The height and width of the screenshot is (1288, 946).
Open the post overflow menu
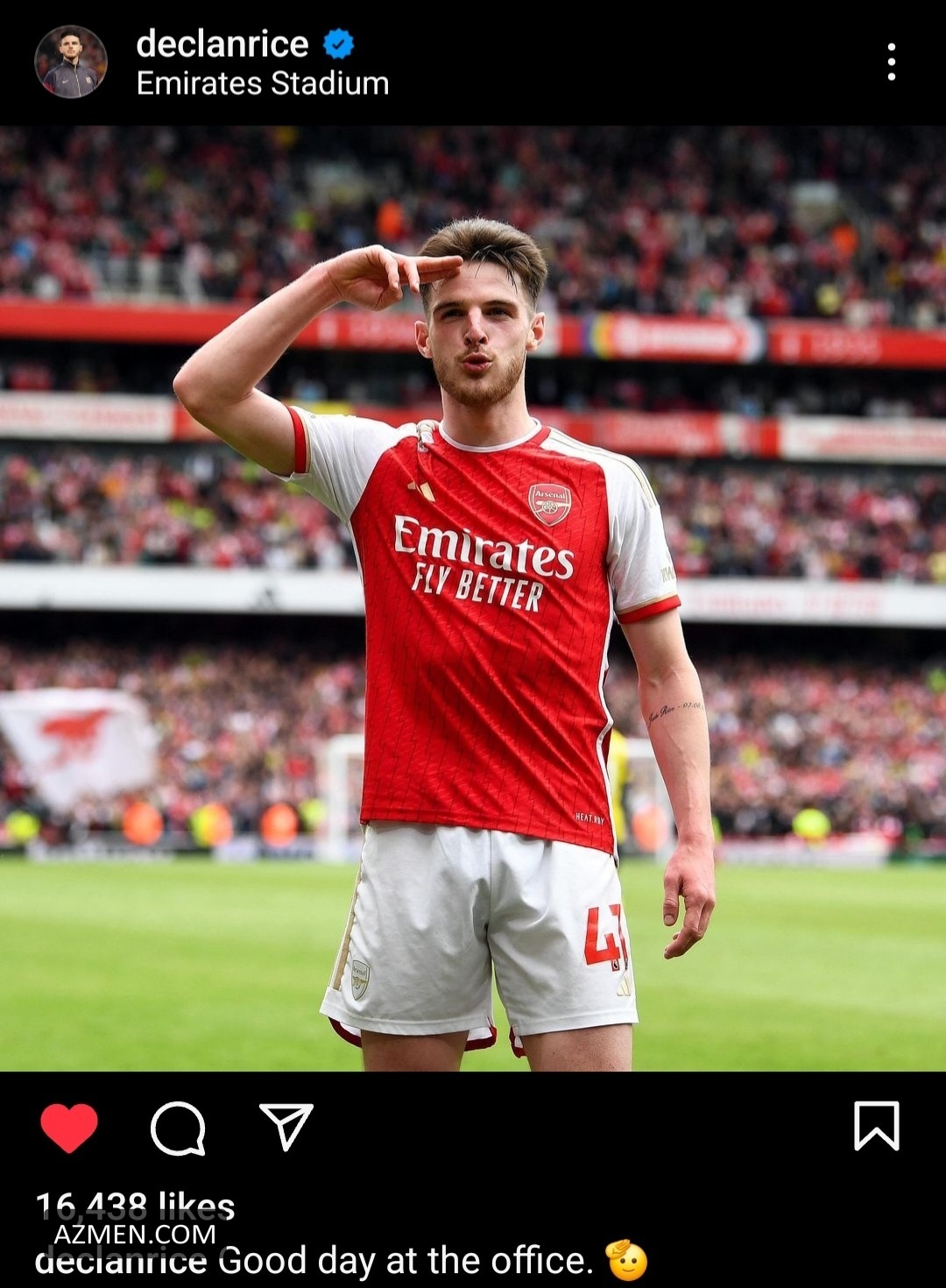click(x=891, y=61)
